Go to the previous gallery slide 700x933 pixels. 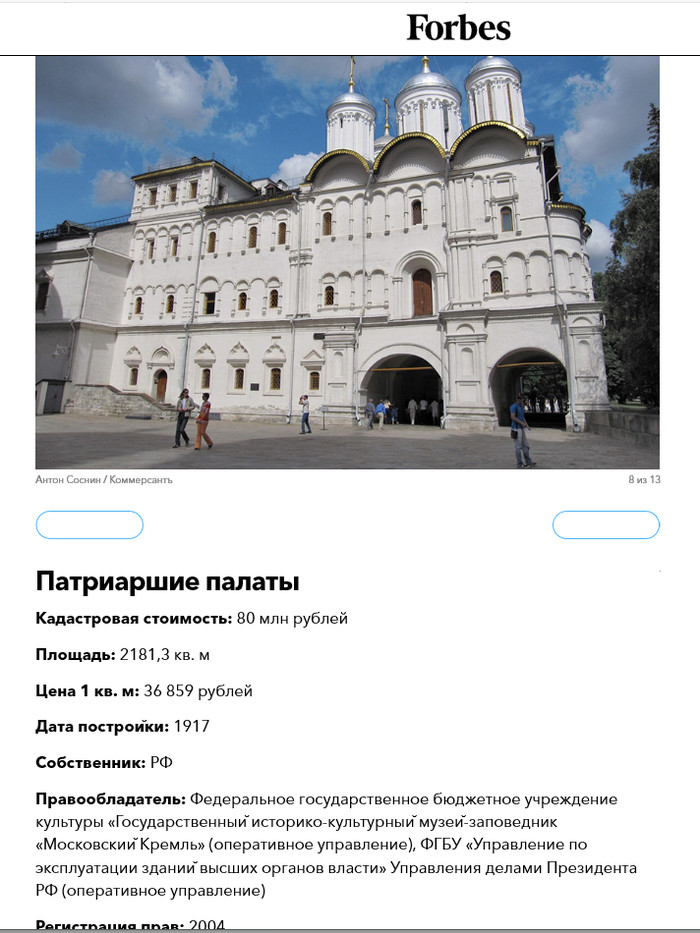[x=89, y=525]
